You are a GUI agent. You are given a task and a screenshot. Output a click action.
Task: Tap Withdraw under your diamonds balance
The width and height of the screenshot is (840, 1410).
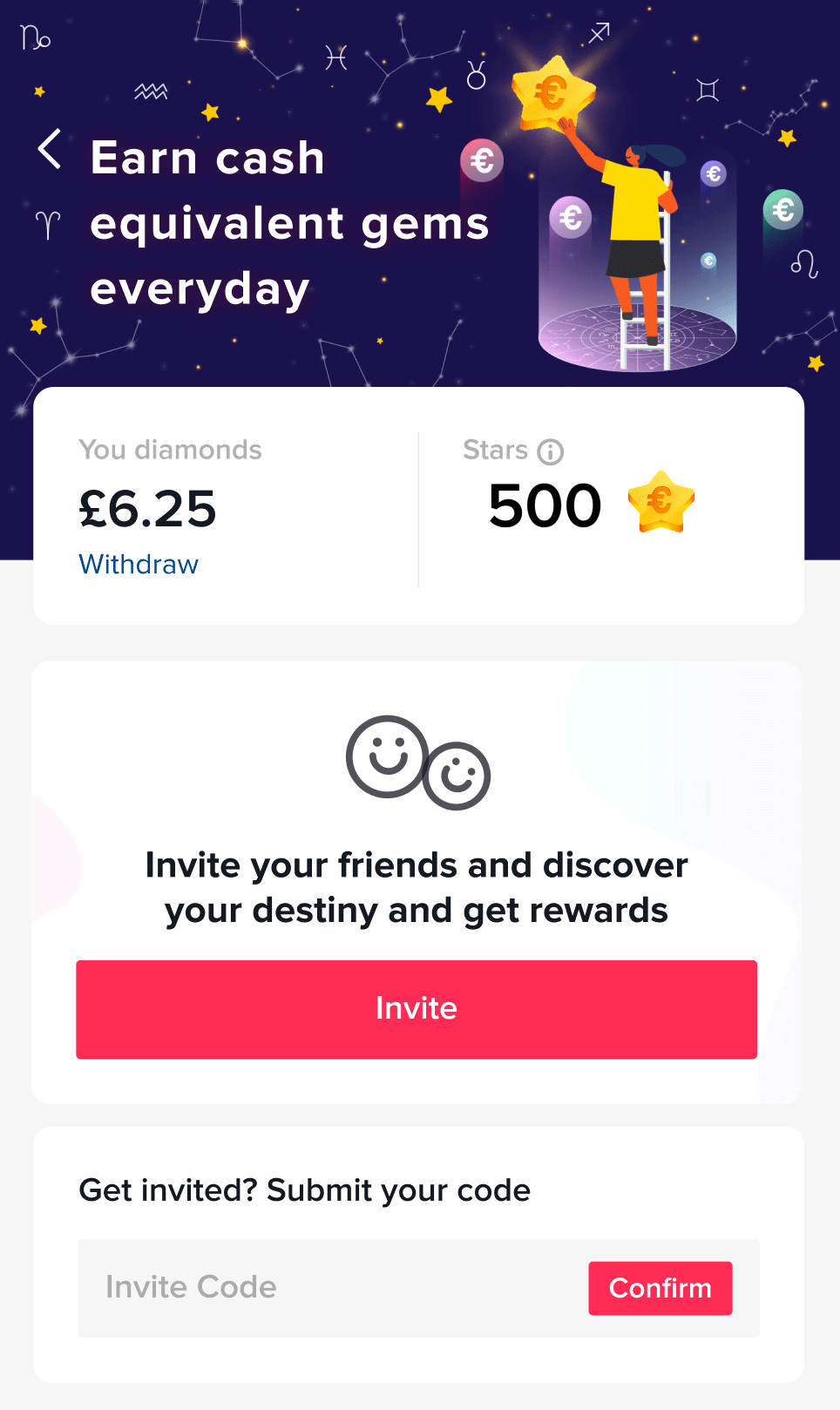pyautogui.click(x=139, y=564)
